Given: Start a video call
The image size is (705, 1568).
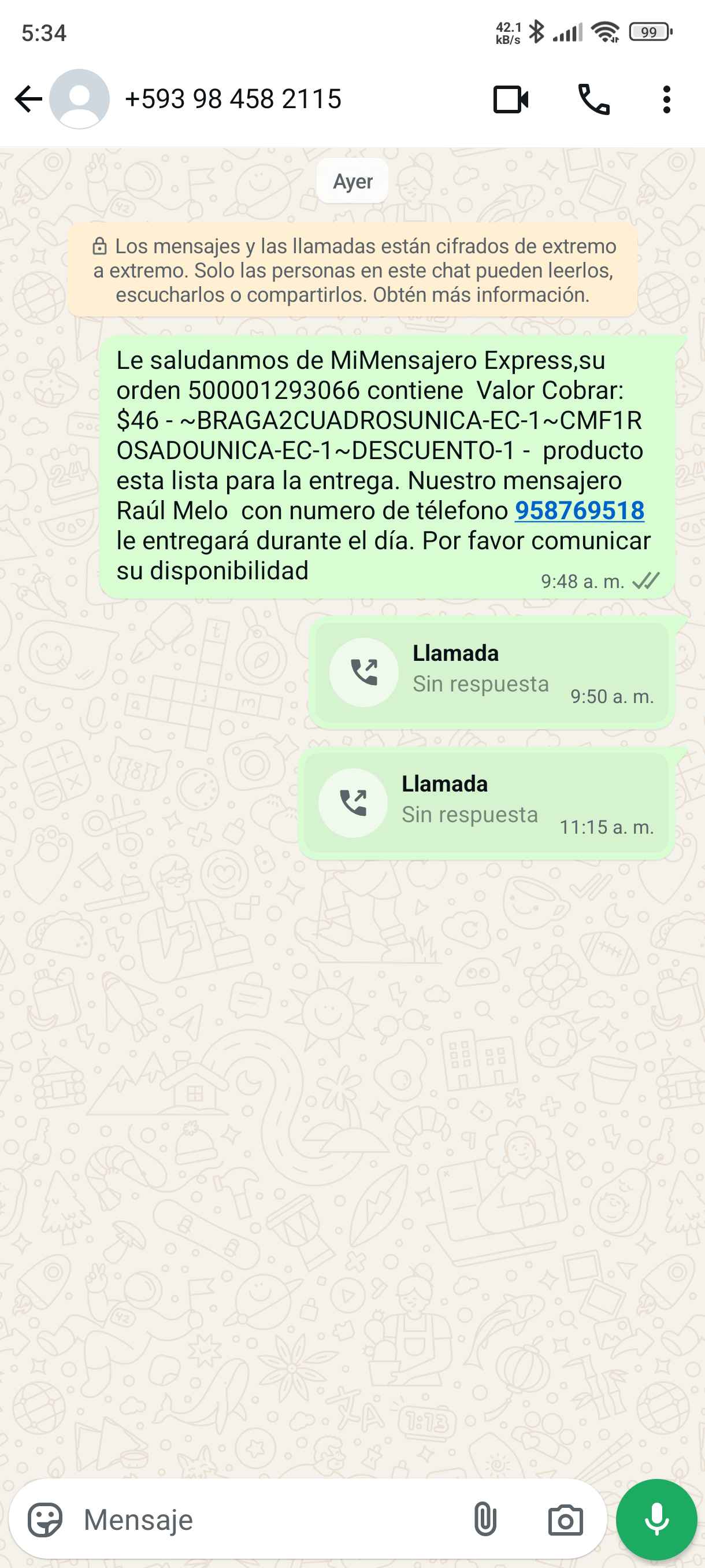Looking at the screenshot, I should [x=510, y=99].
